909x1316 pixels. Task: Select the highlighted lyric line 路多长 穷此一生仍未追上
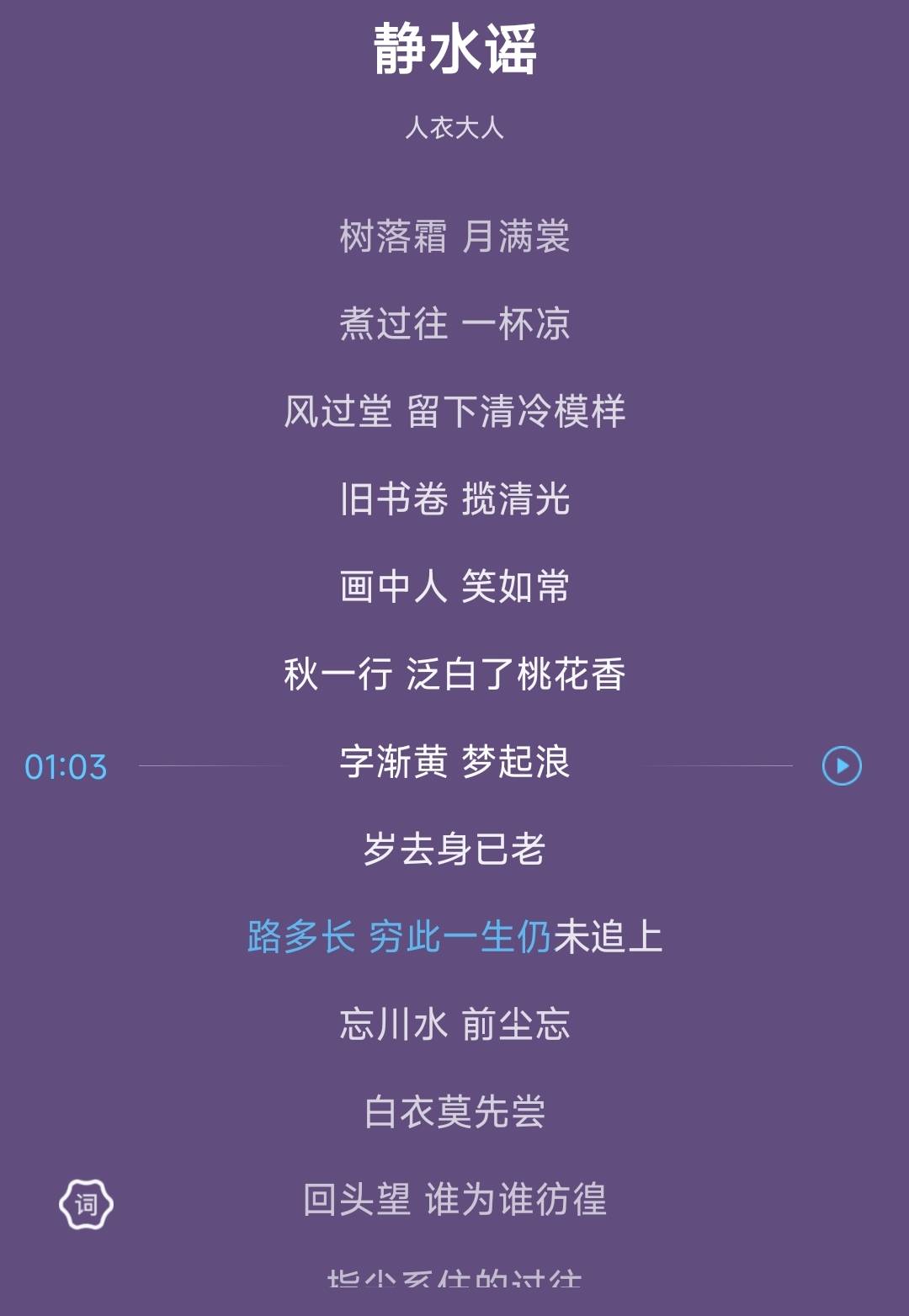[x=454, y=936]
